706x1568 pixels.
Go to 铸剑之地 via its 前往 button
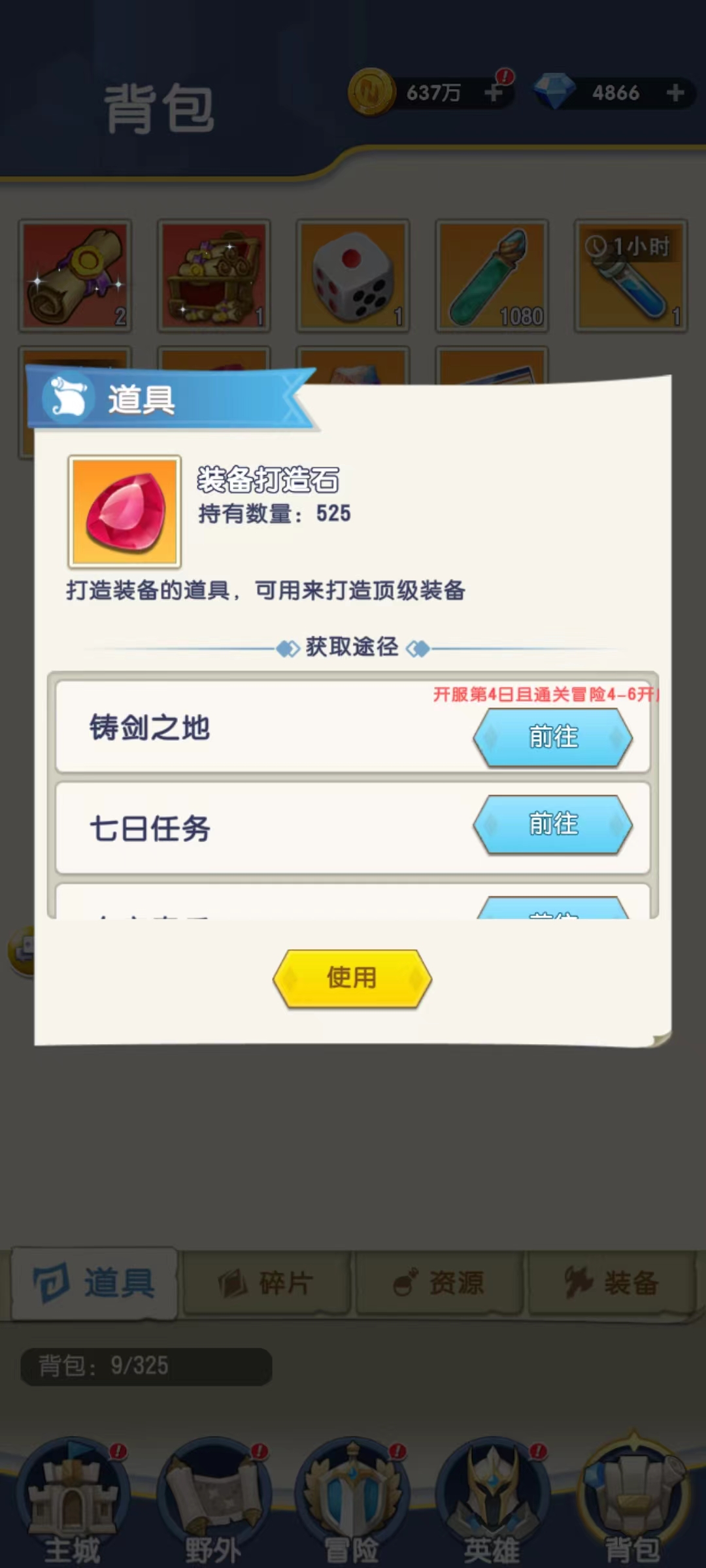pos(553,737)
